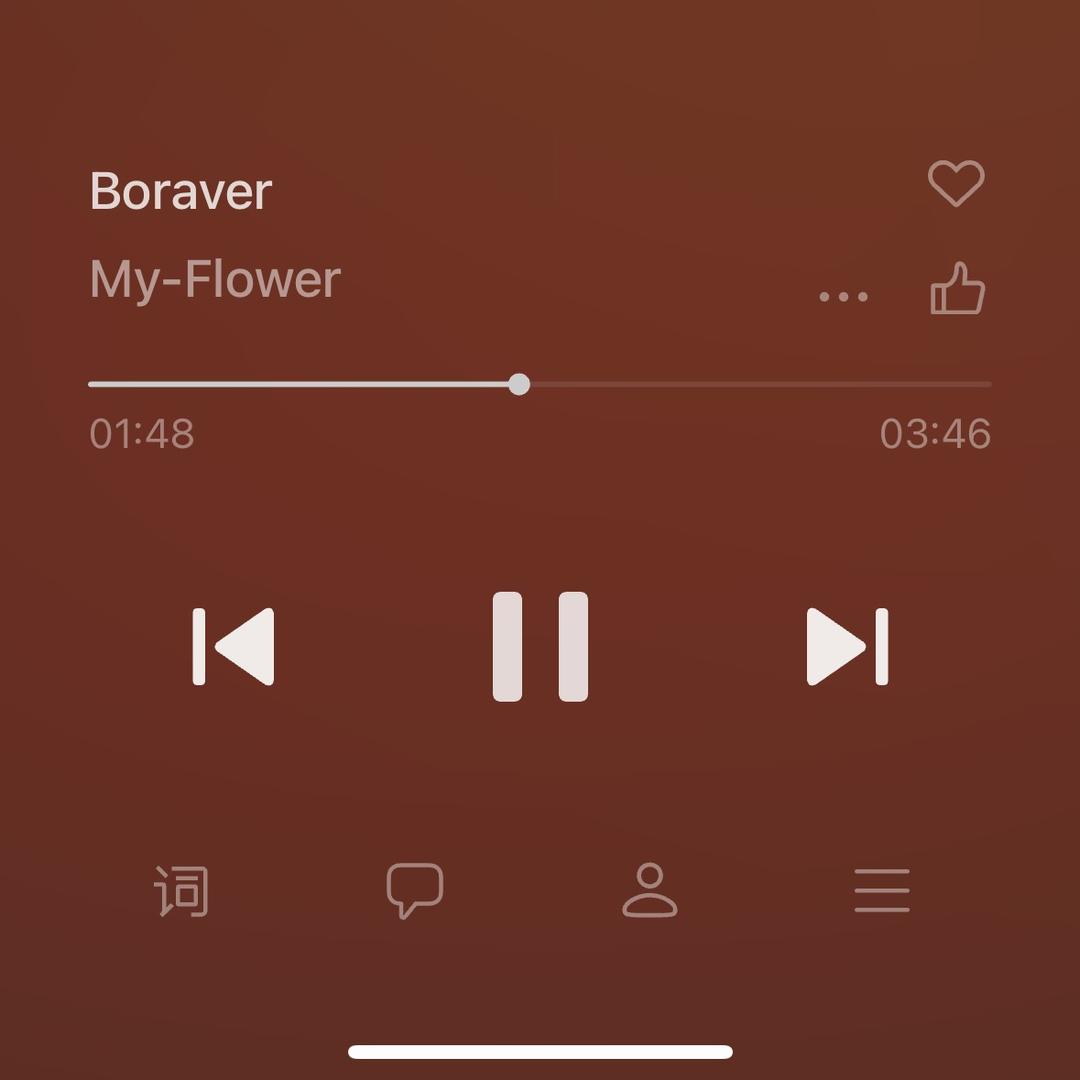Pause the current song
This screenshot has width=1080, height=1080.
(x=540, y=646)
